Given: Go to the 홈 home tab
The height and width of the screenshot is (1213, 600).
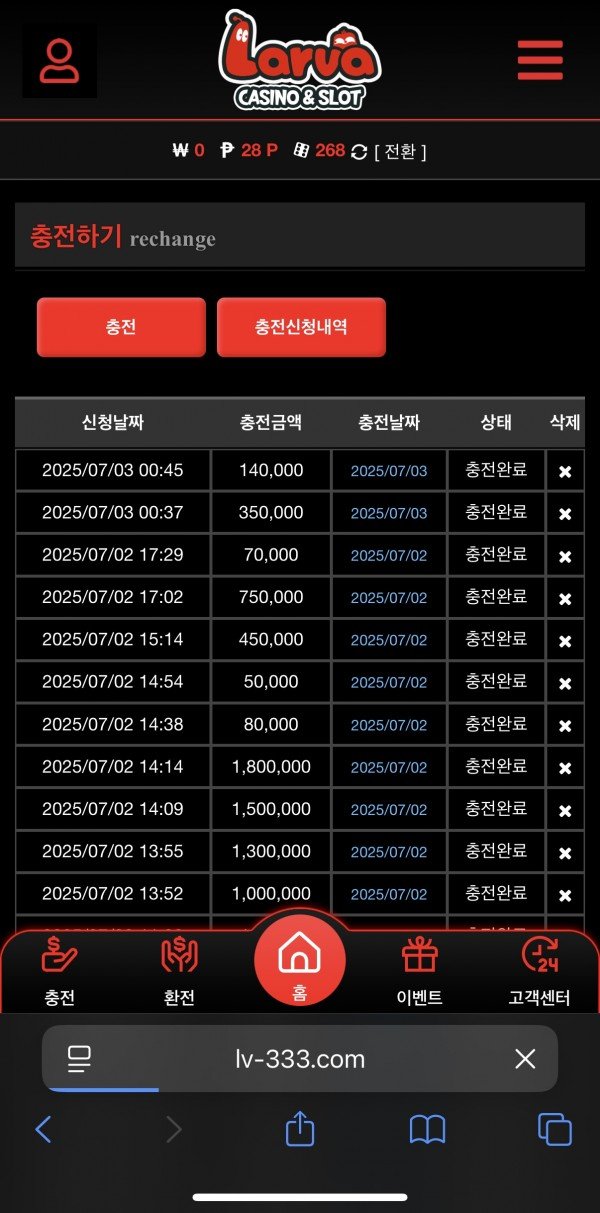Looking at the screenshot, I should (299, 962).
